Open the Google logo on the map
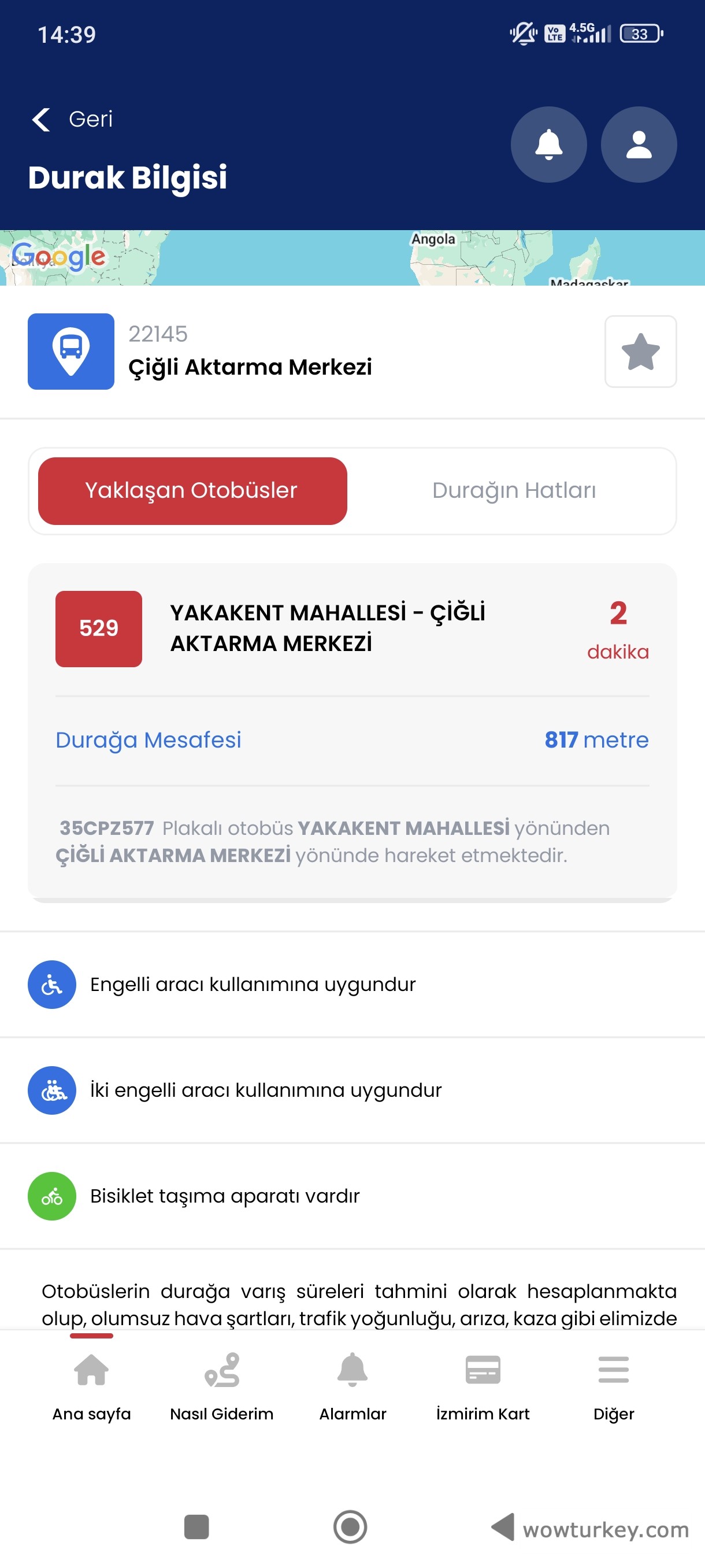The image size is (705, 1568). tap(59, 257)
